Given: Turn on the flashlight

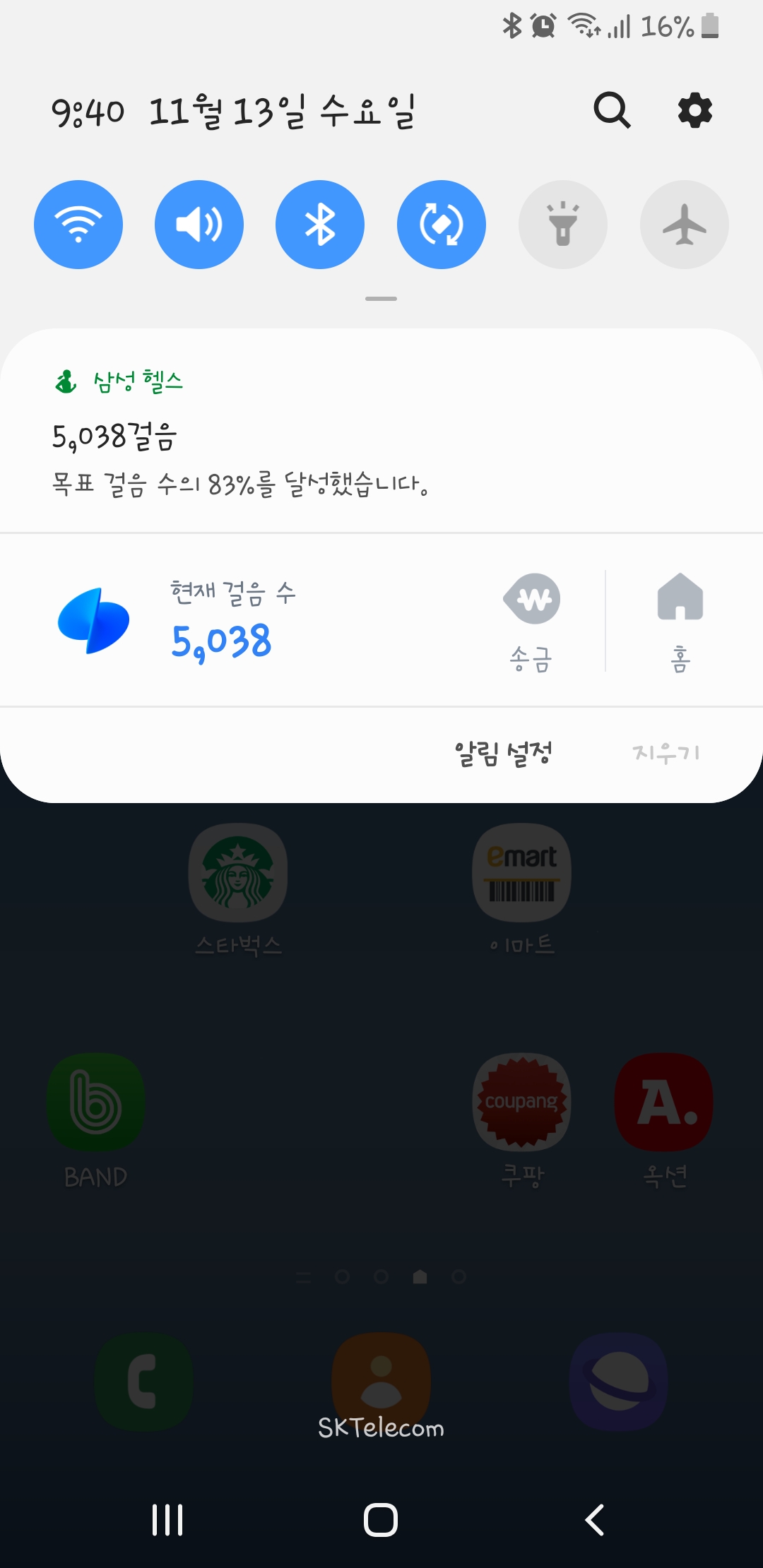Looking at the screenshot, I should point(563,225).
